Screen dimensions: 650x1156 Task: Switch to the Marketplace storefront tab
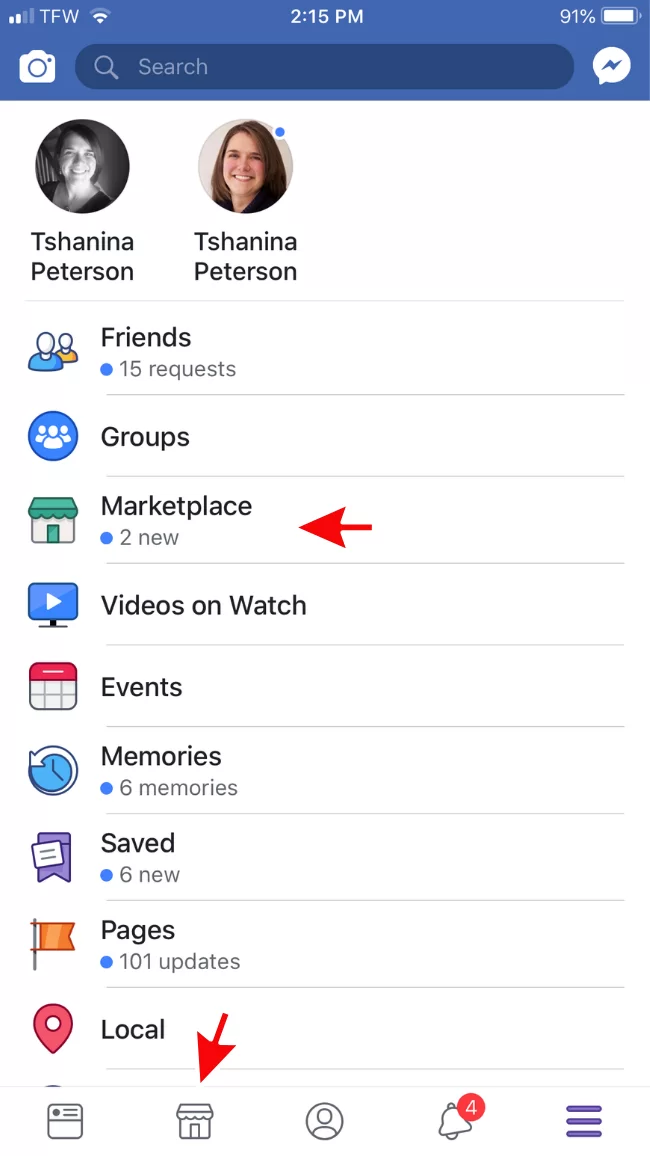(x=195, y=1121)
